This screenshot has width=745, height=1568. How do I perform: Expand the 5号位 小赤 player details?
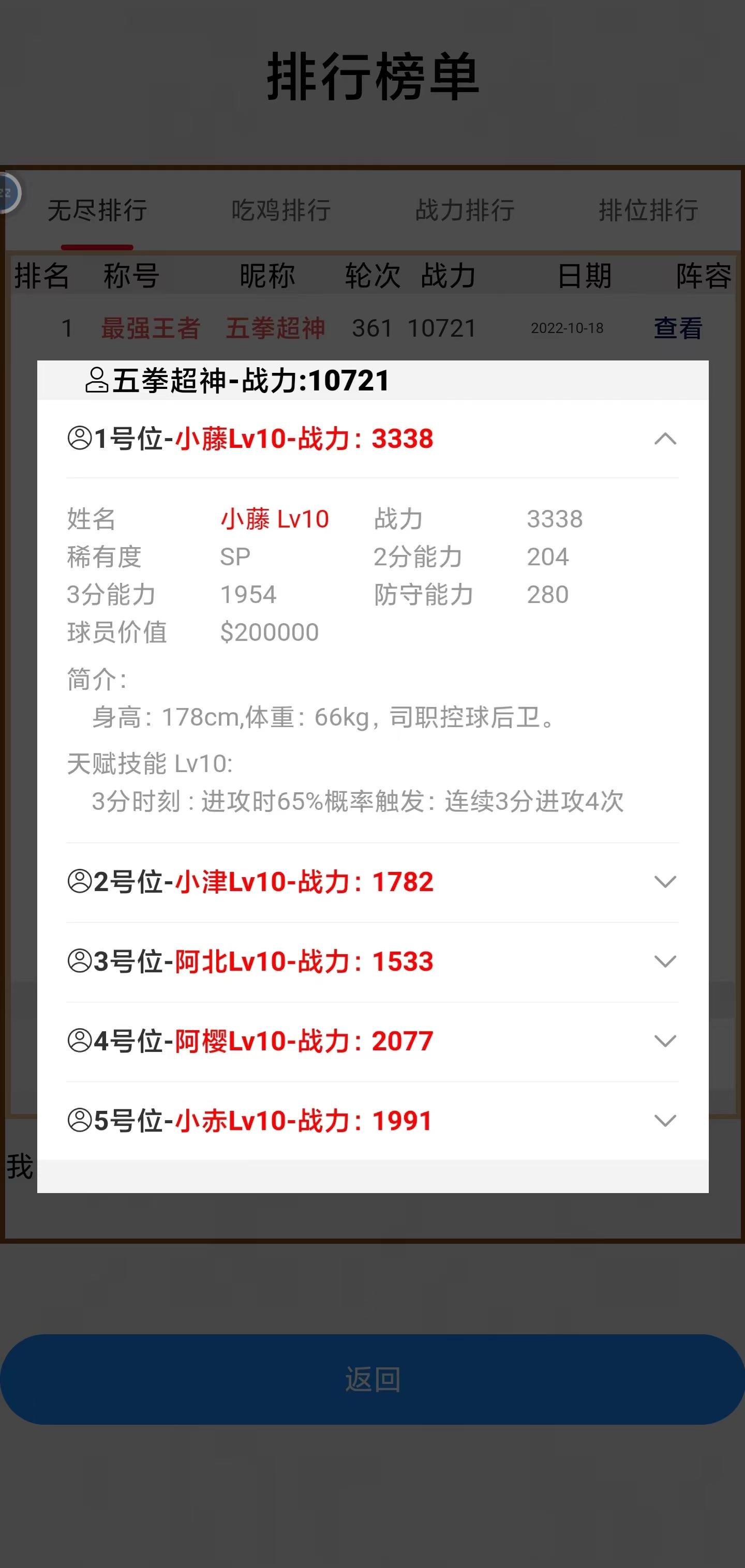click(x=665, y=1121)
